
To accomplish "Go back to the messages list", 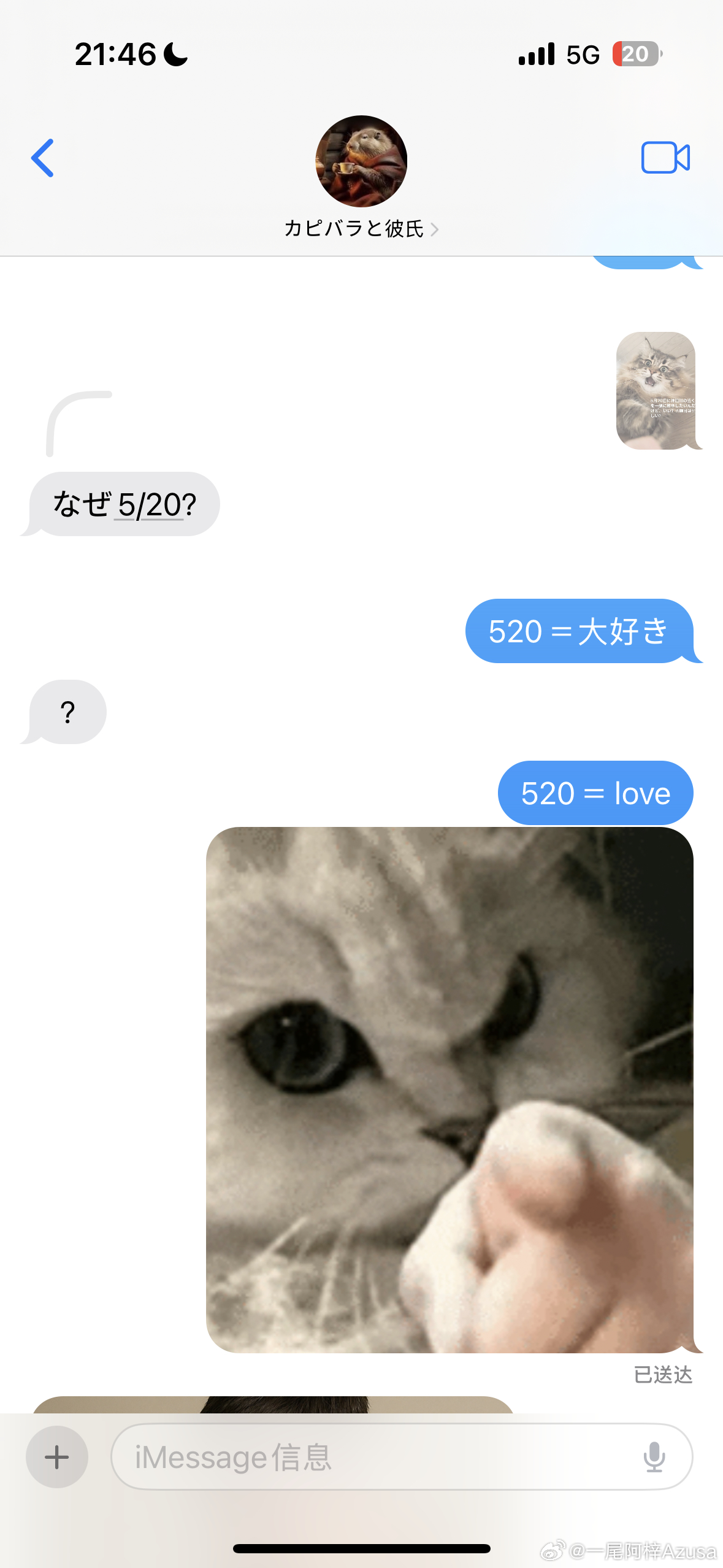I will pyautogui.click(x=43, y=158).
